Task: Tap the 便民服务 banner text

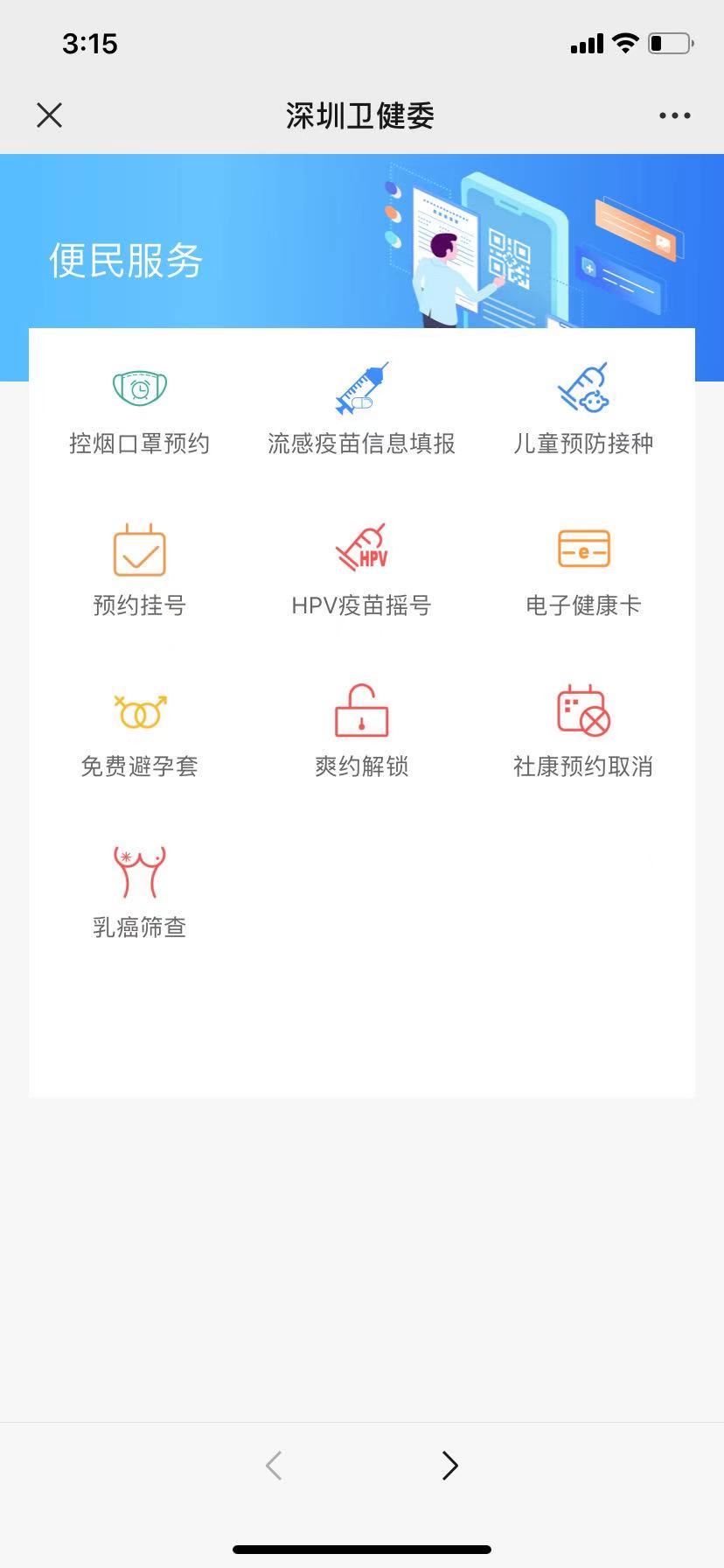Action: pyautogui.click(x=126, y=260)
